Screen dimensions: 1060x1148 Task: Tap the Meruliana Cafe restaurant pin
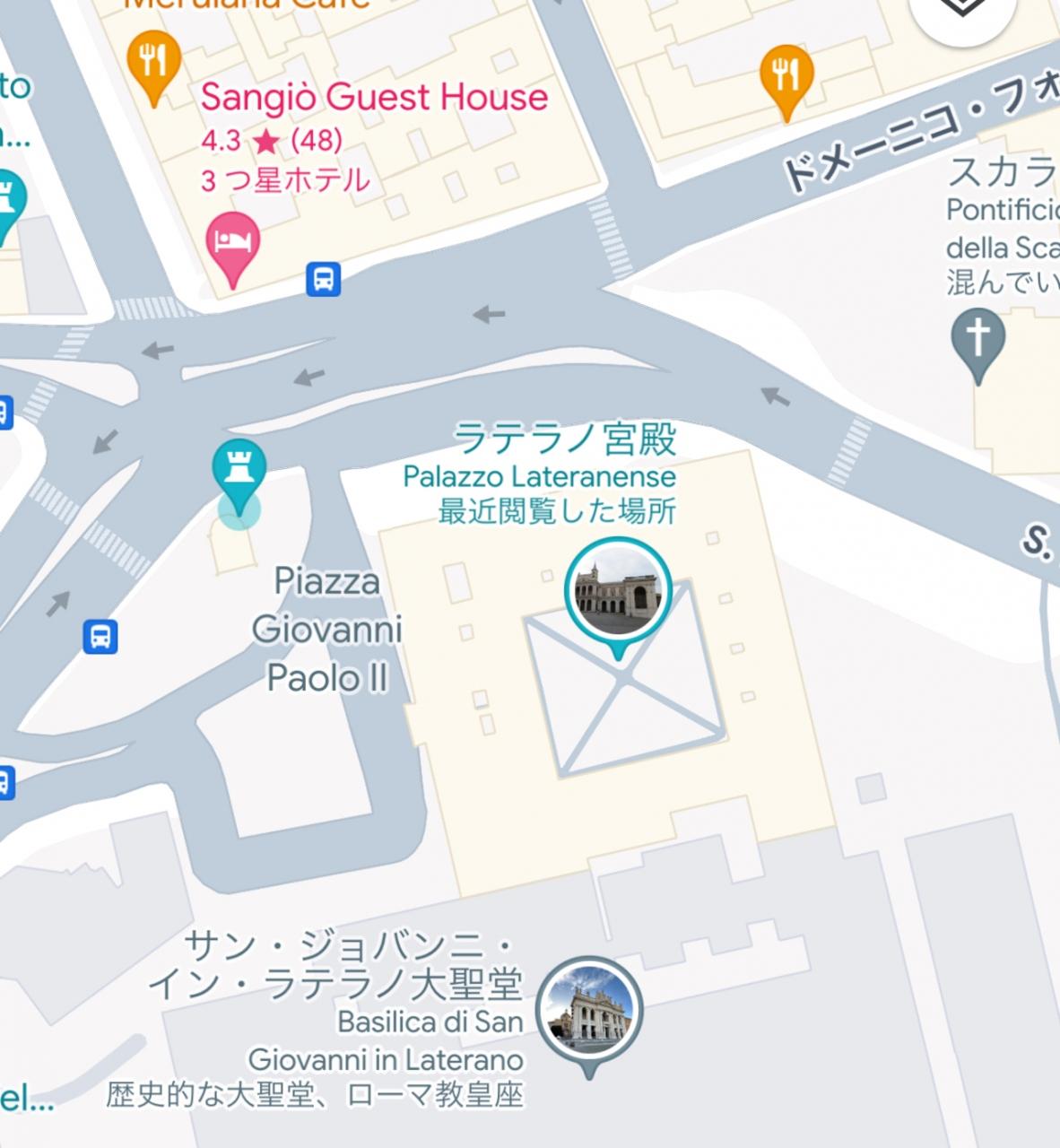[x=153, y=63]
